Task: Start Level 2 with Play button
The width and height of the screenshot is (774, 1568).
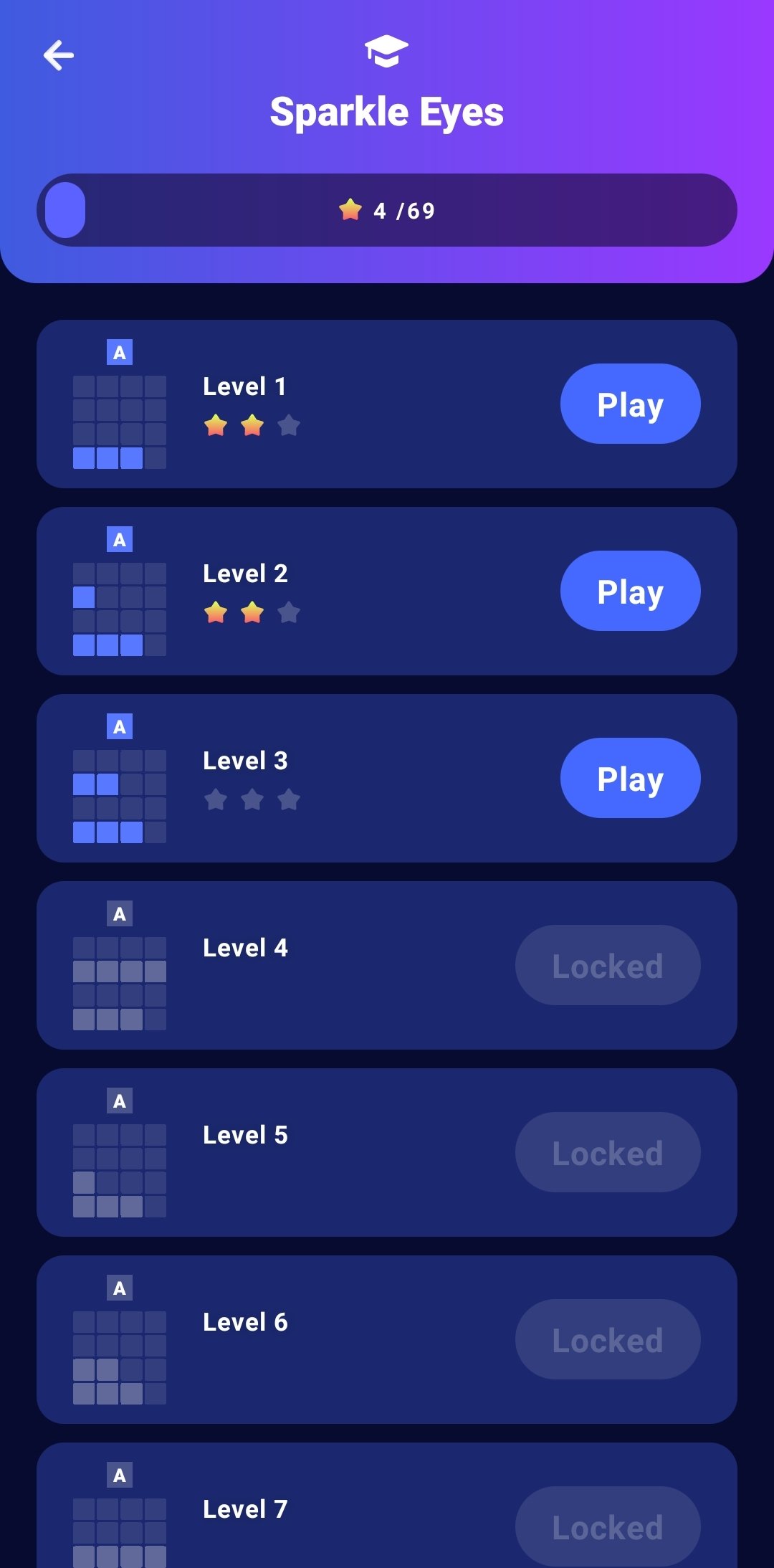Action: pos(630,591)
